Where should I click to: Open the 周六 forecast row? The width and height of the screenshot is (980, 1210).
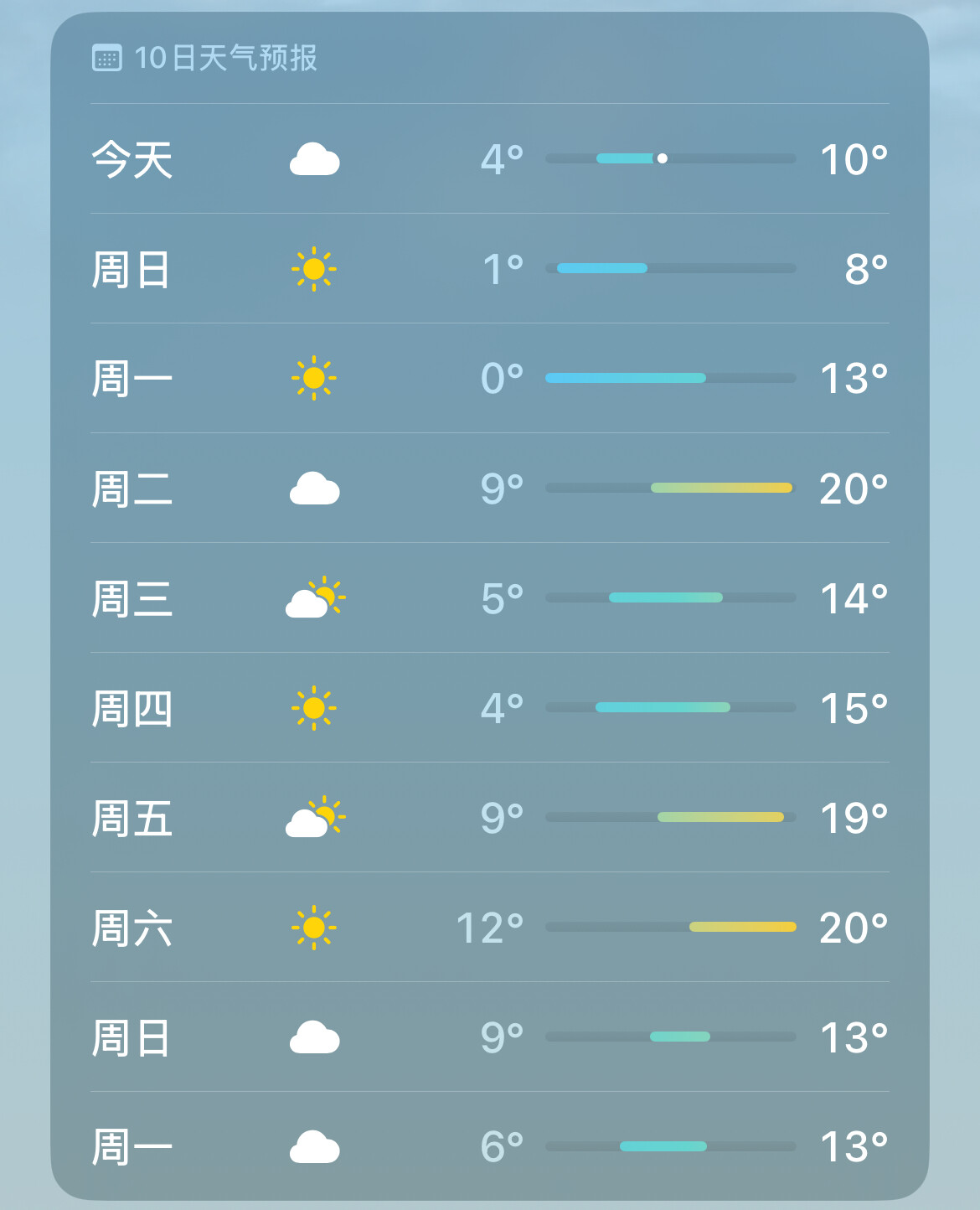[x=489, y=928]
